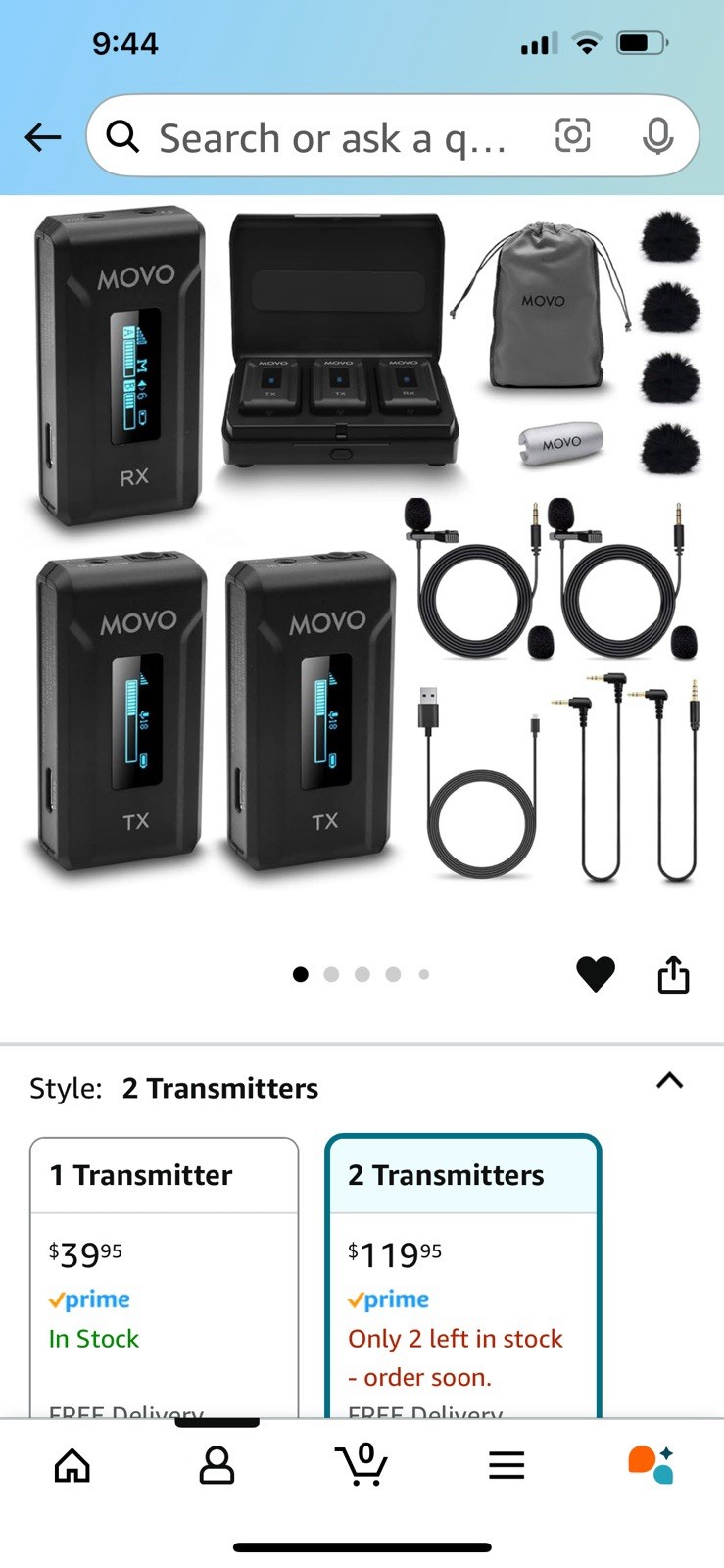Open the Movo product image

362,549
